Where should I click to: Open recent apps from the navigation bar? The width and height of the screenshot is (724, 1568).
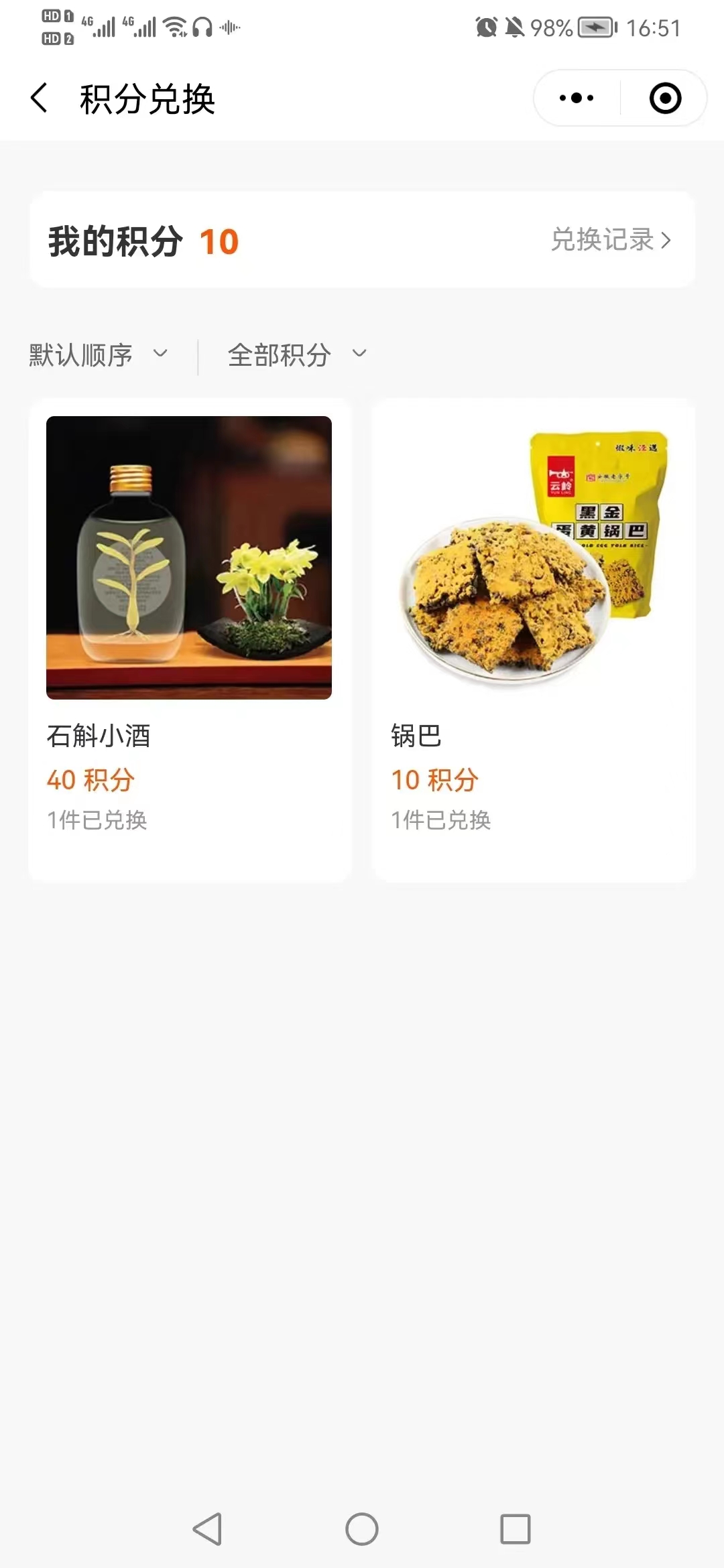point(516,1529)
